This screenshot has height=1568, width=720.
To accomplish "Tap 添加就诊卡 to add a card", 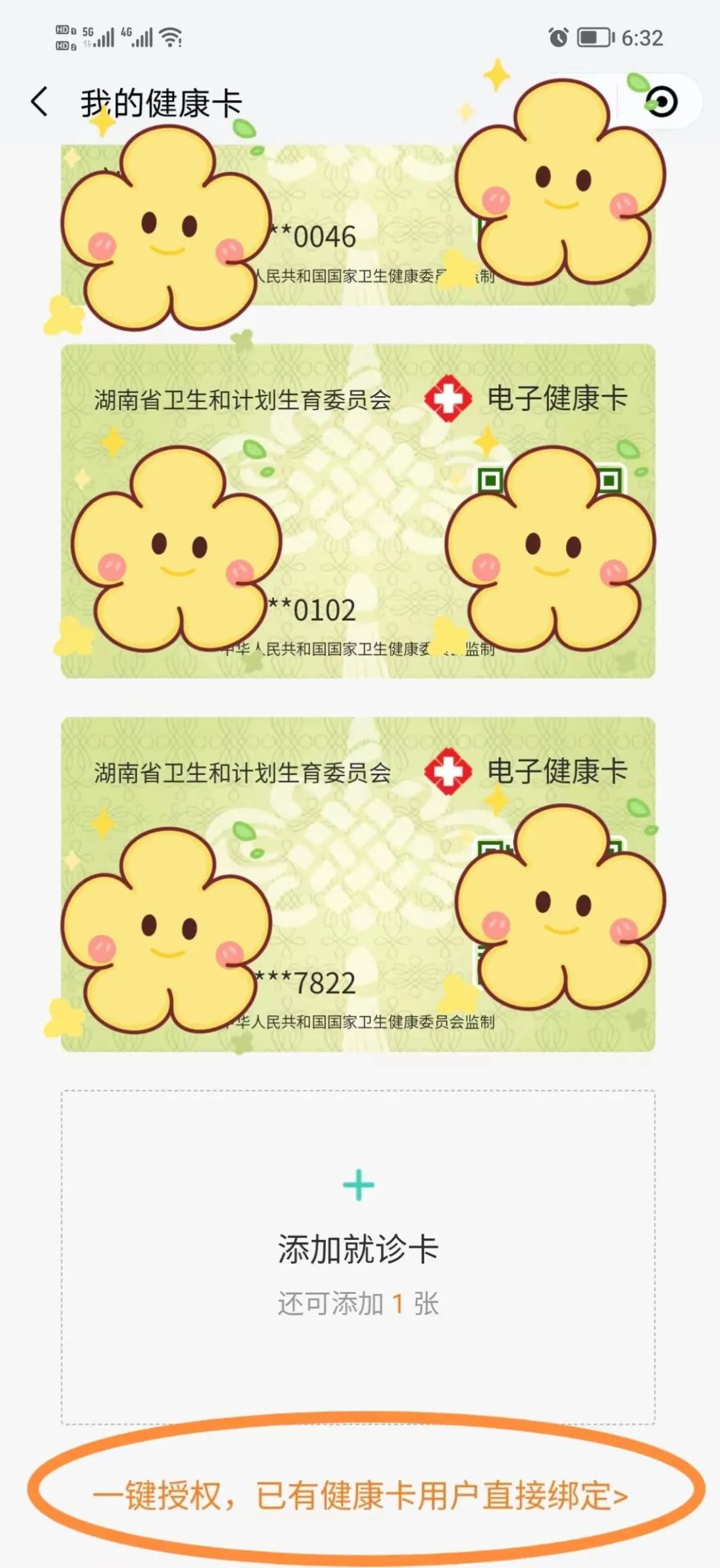I will [358, 1247].
